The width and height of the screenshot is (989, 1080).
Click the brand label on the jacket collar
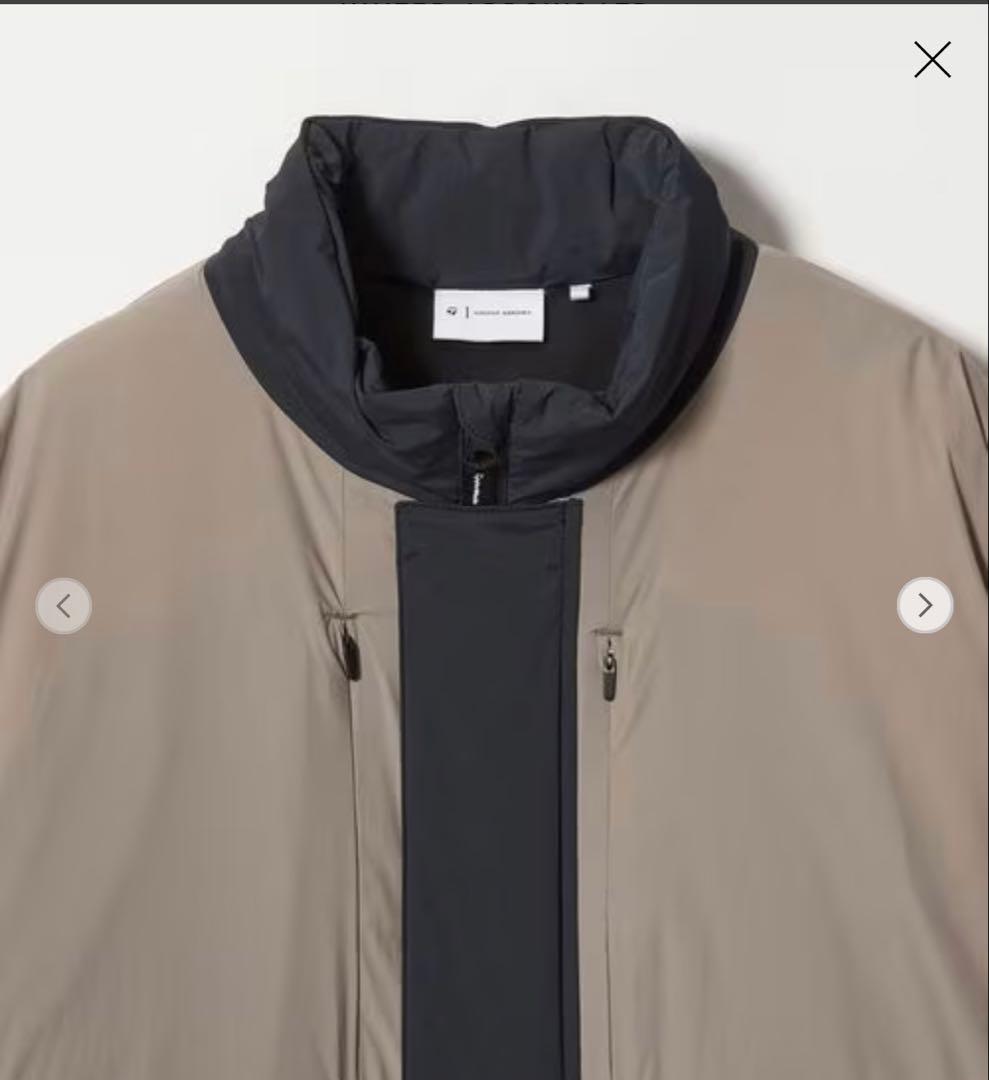(x=488, y=312)
